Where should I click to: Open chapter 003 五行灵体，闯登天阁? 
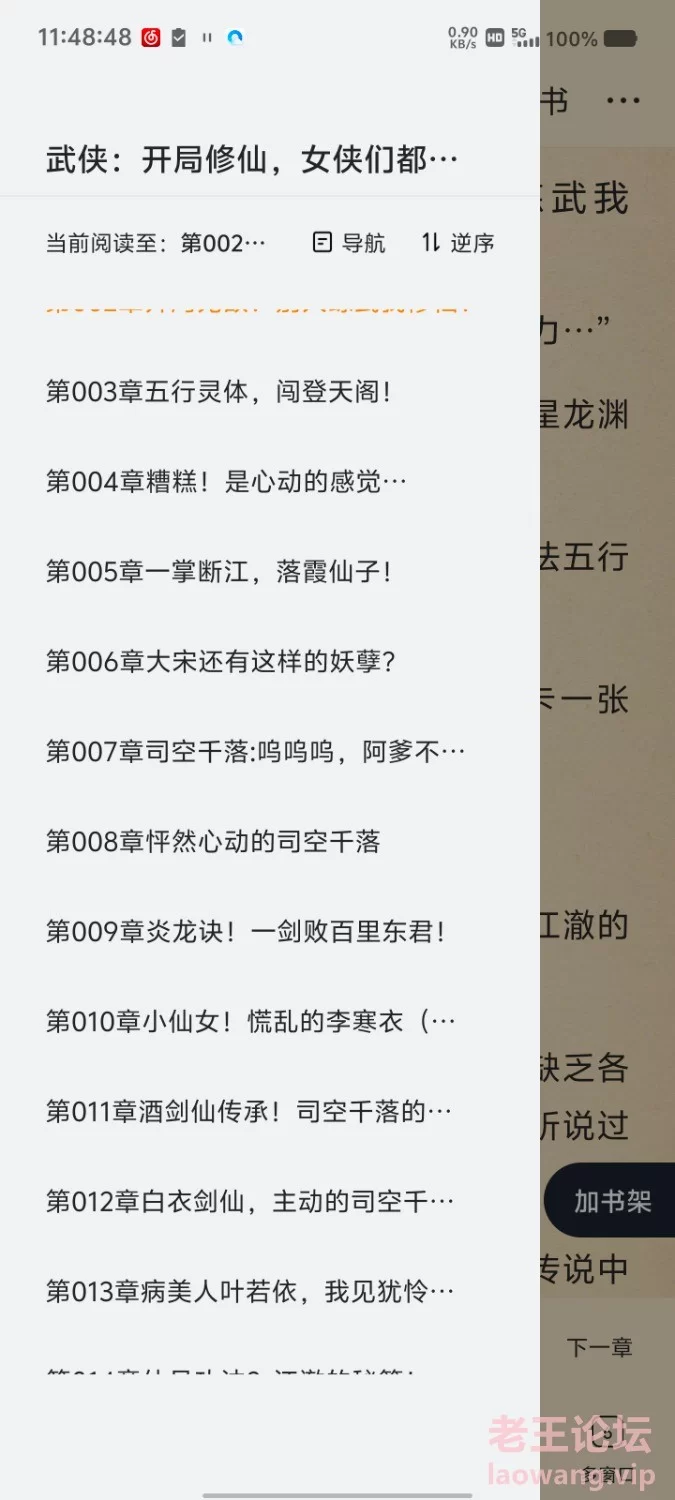point(270,392)
